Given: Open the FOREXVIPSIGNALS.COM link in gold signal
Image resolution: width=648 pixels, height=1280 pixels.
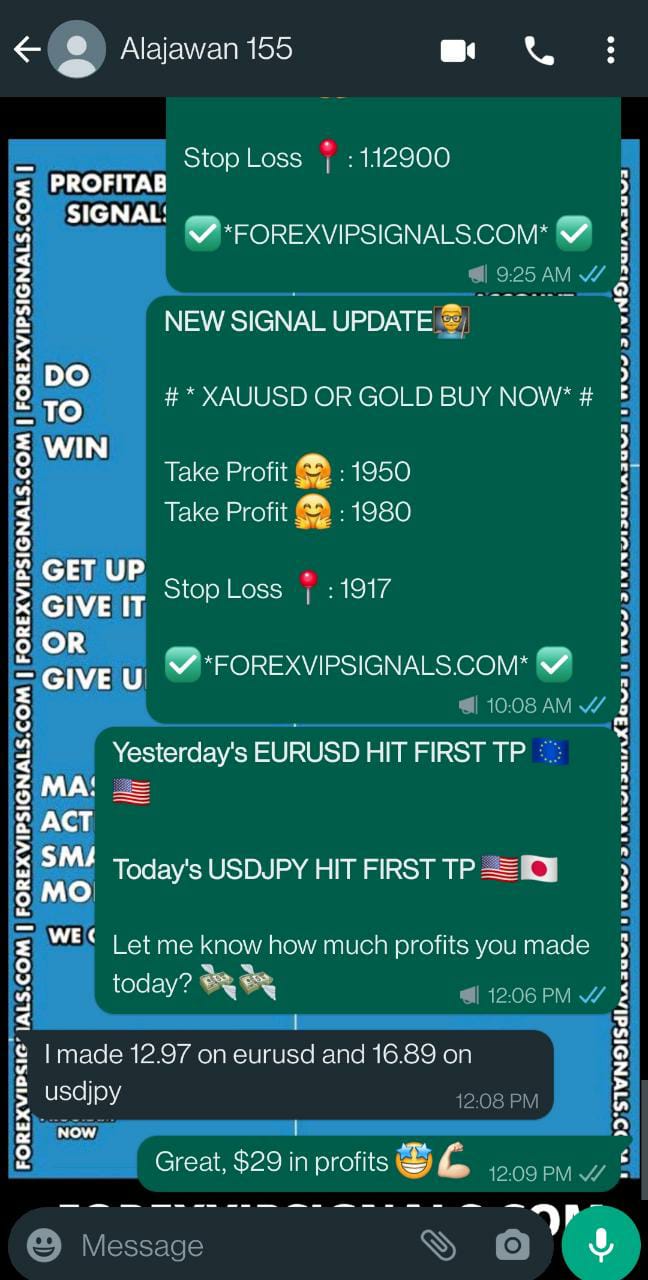Looking at the screenshot, I should coord(366,665).
